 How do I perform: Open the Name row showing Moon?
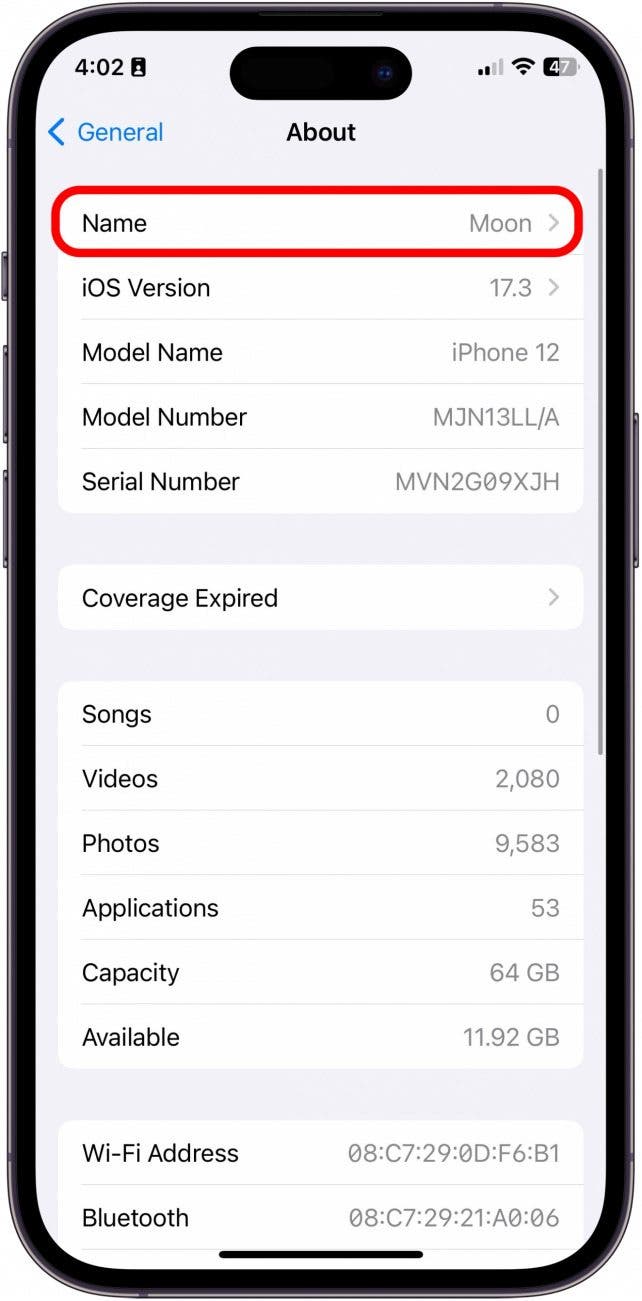(320, 224)
